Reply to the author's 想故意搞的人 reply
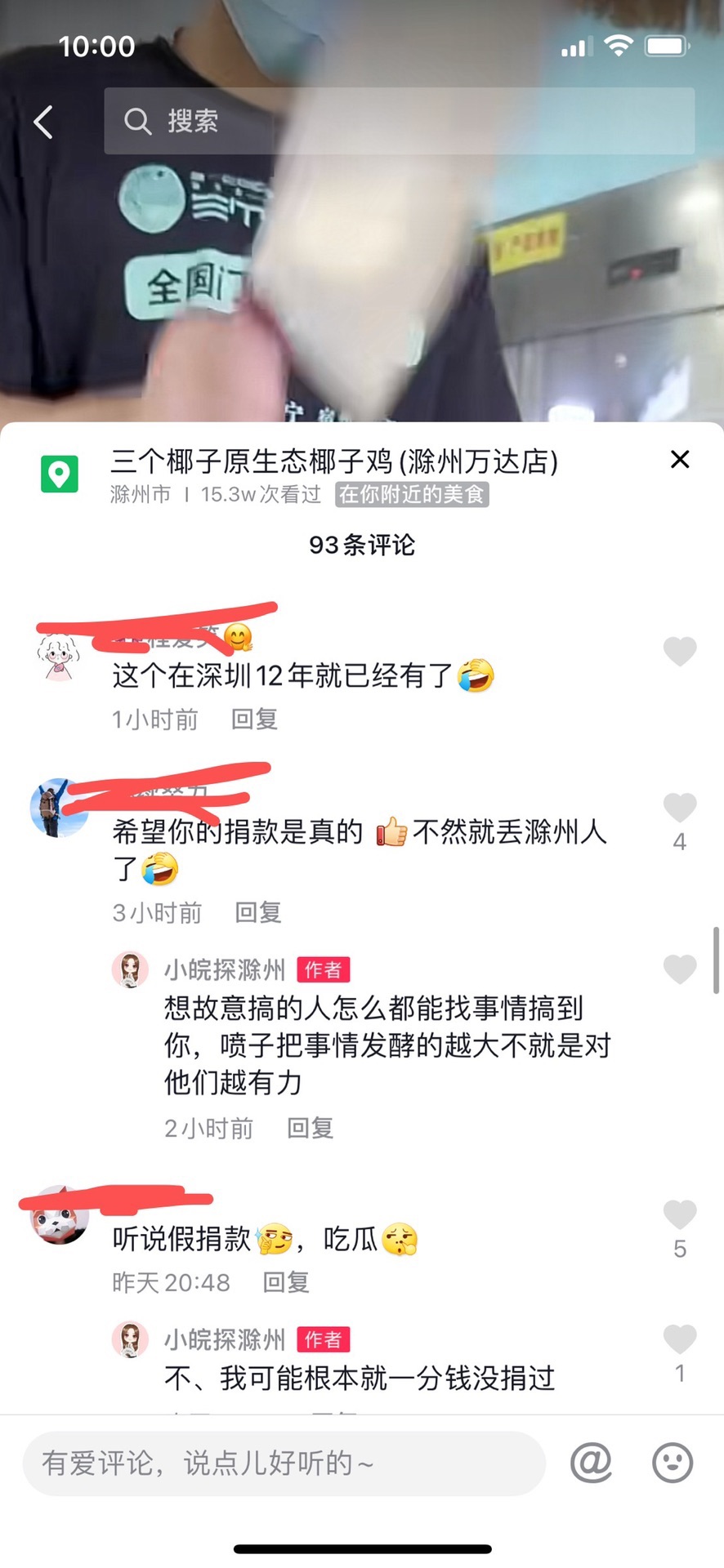Viewport: 724px width, 1568px height. (310, 1128)
